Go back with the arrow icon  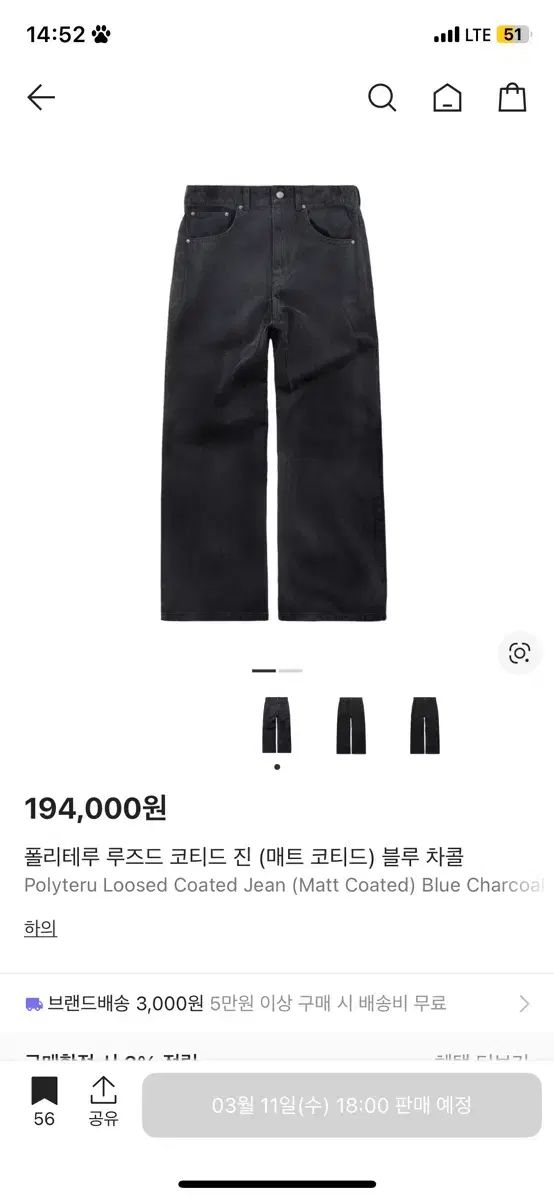point(41,97)
